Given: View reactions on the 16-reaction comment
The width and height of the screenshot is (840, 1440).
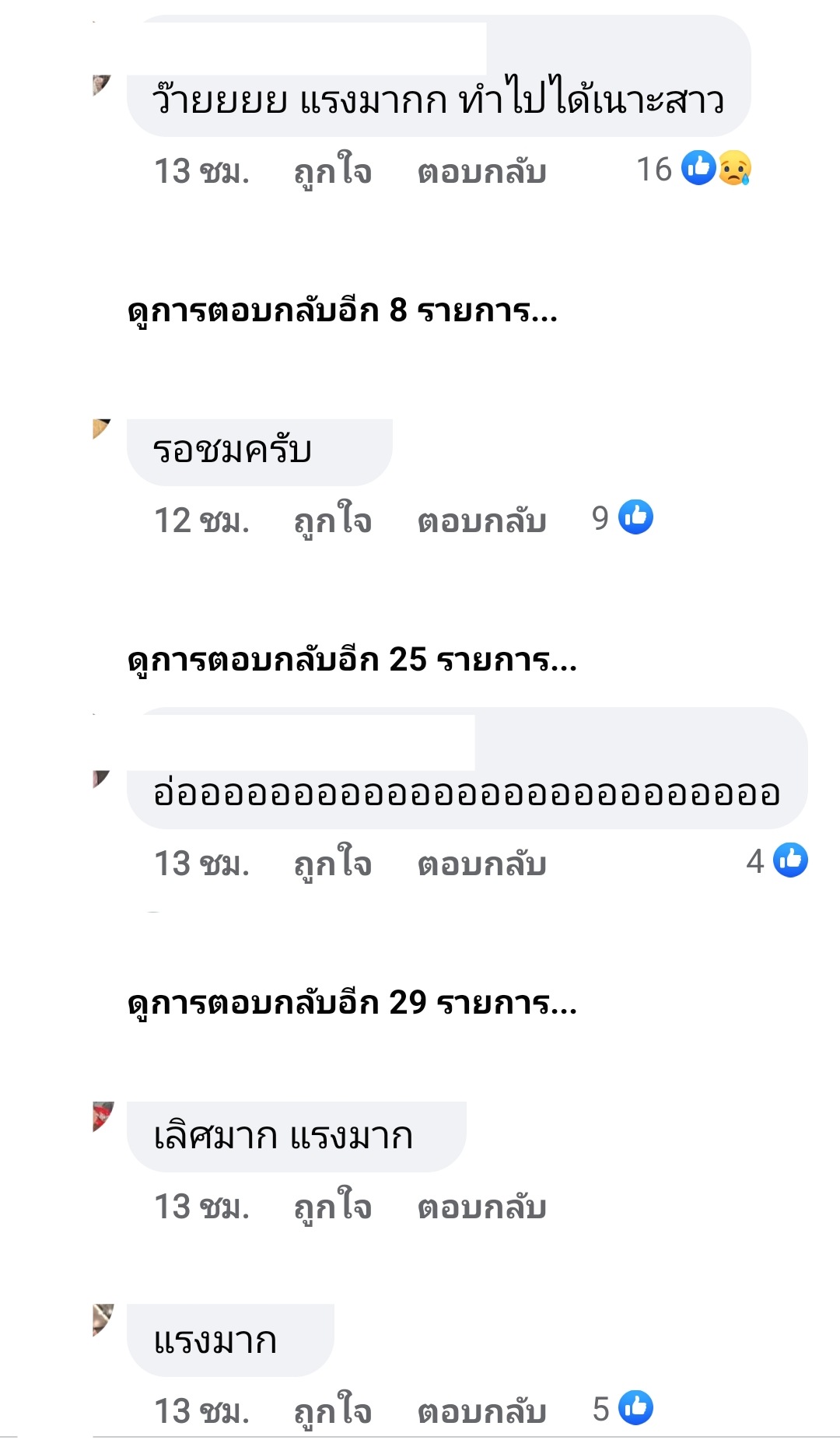Looking at the screenshot, I should 694,169.
